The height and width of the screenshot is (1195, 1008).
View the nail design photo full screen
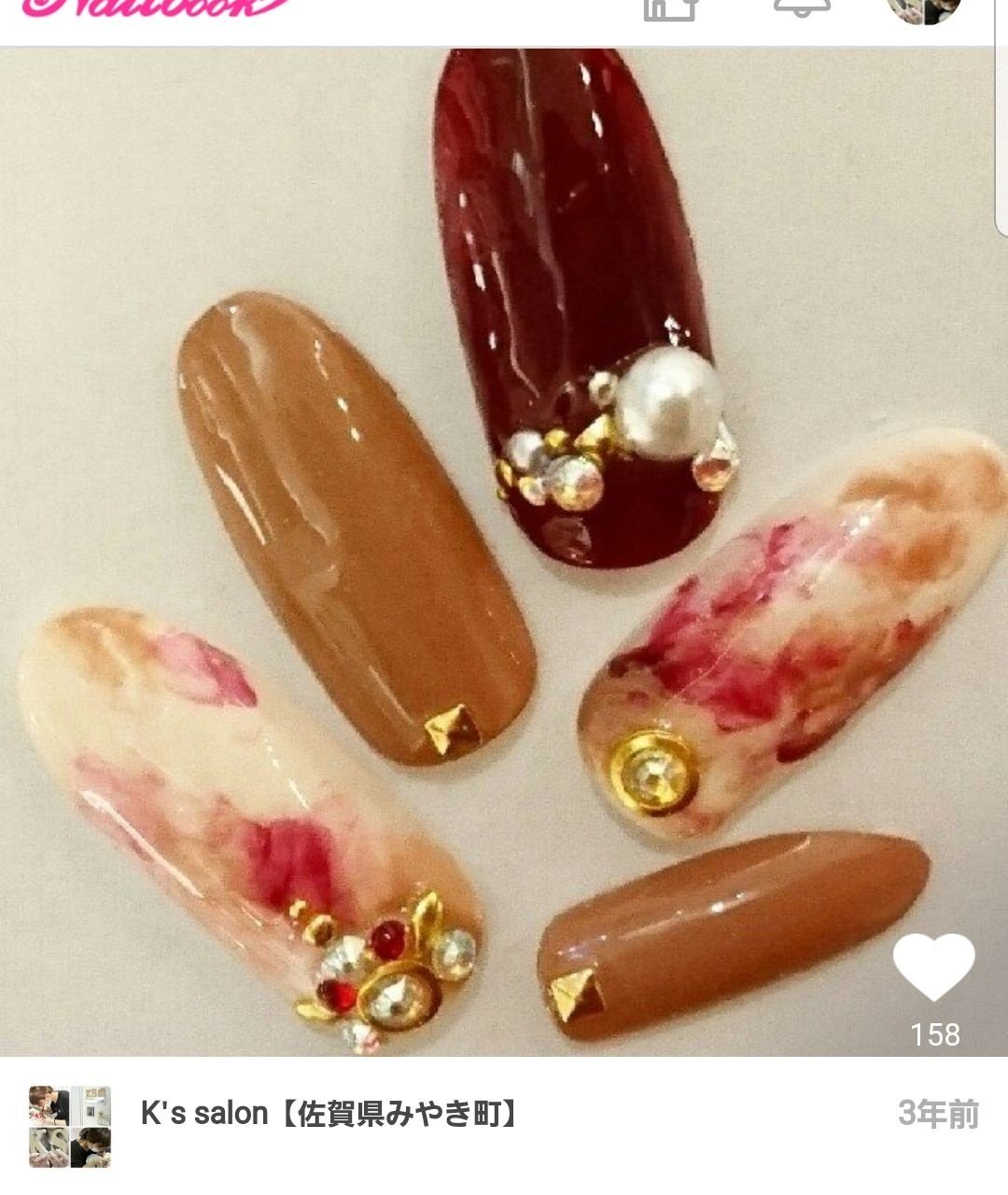(504, 551)
